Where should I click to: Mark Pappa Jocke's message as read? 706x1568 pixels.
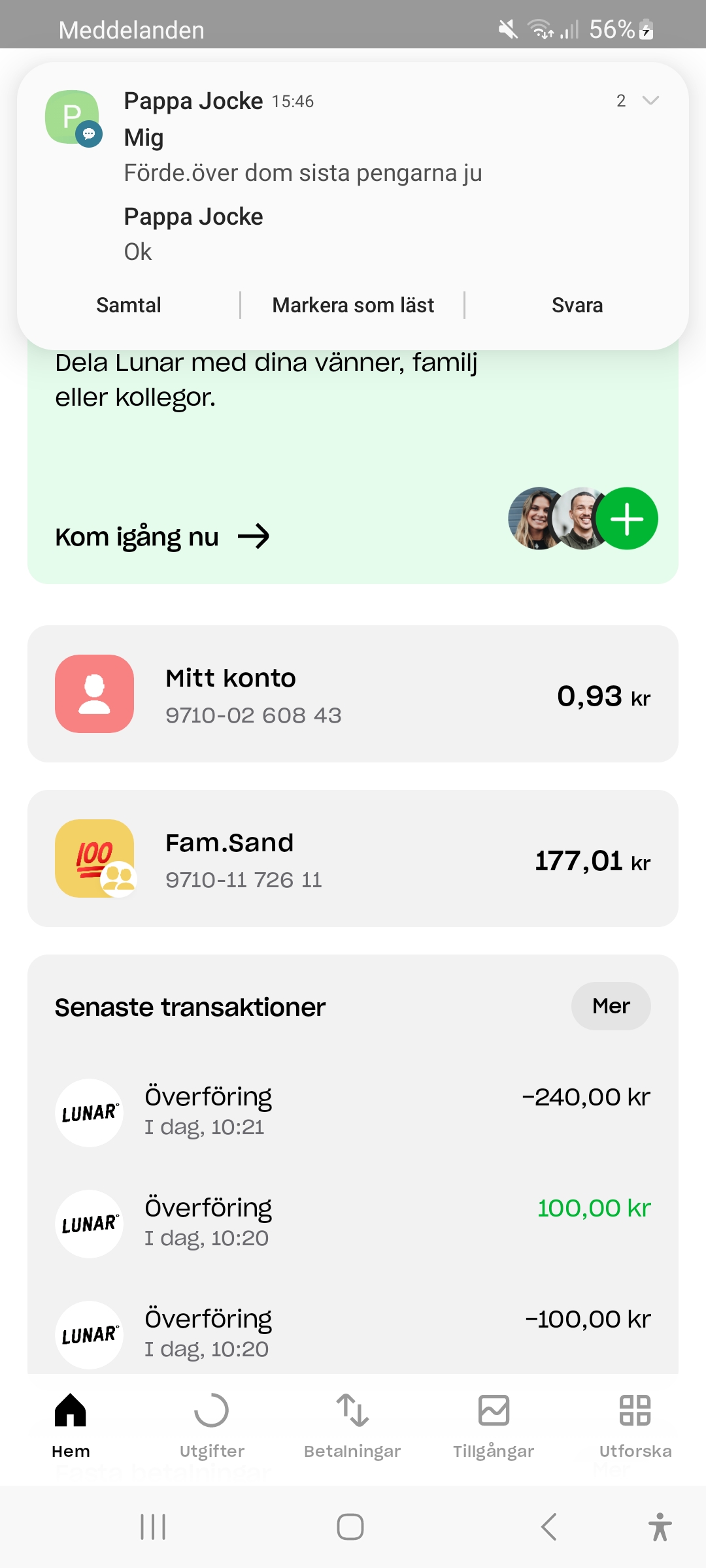tap(353, 305)
